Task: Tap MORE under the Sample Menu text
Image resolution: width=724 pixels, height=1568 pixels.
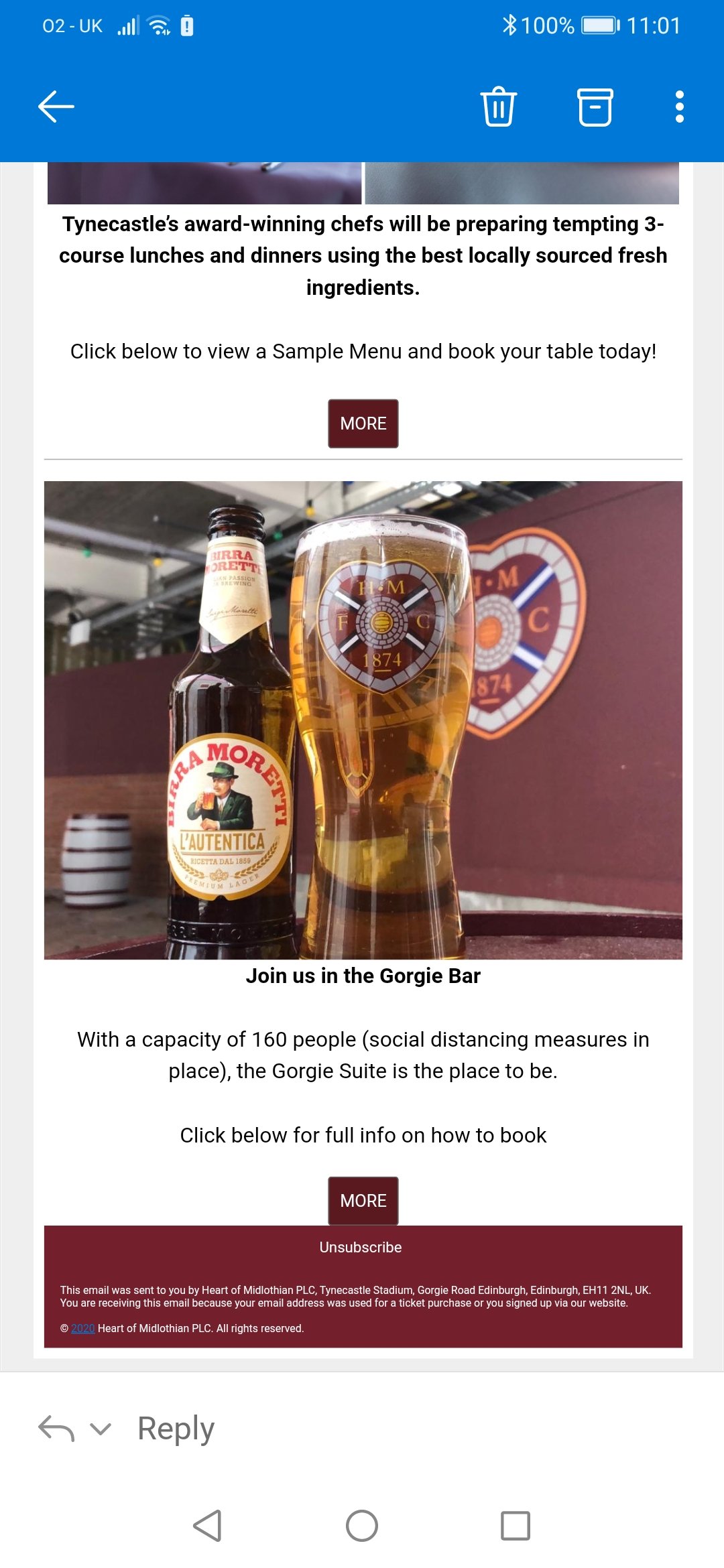Action: pos(363,423)
